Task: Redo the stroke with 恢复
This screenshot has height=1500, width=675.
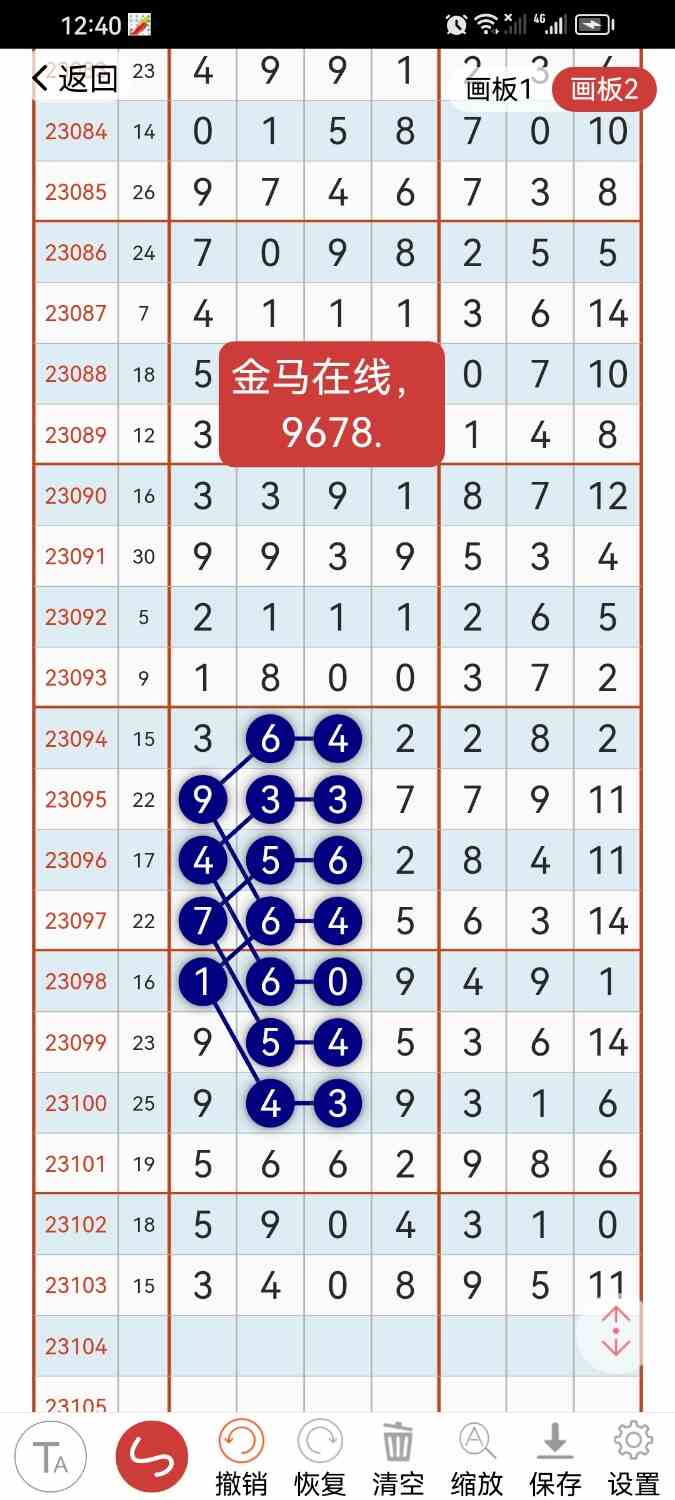Action: pos(320,1459)
